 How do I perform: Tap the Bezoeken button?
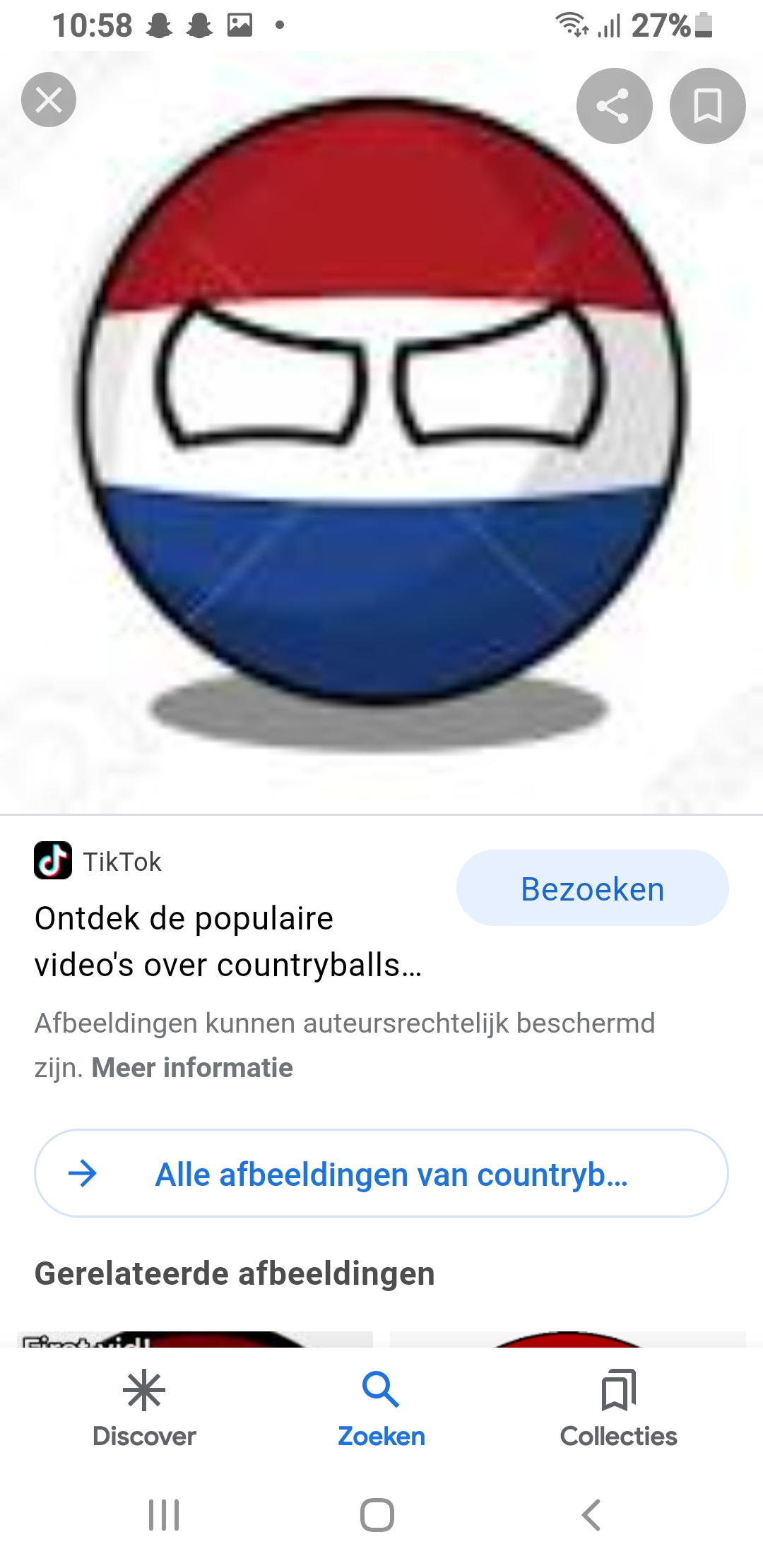(592, 888)
